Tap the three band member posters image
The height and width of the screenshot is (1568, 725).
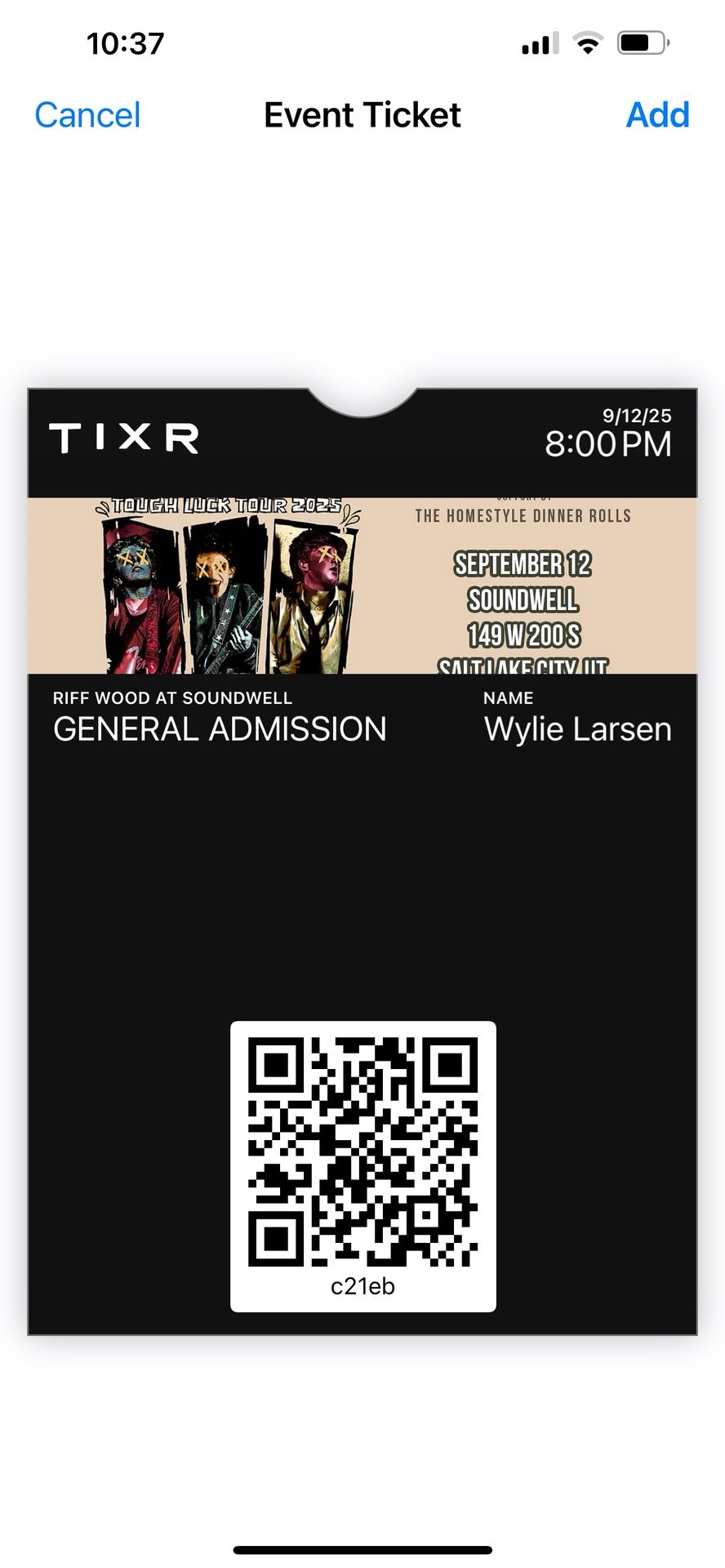tap(229, 596)
